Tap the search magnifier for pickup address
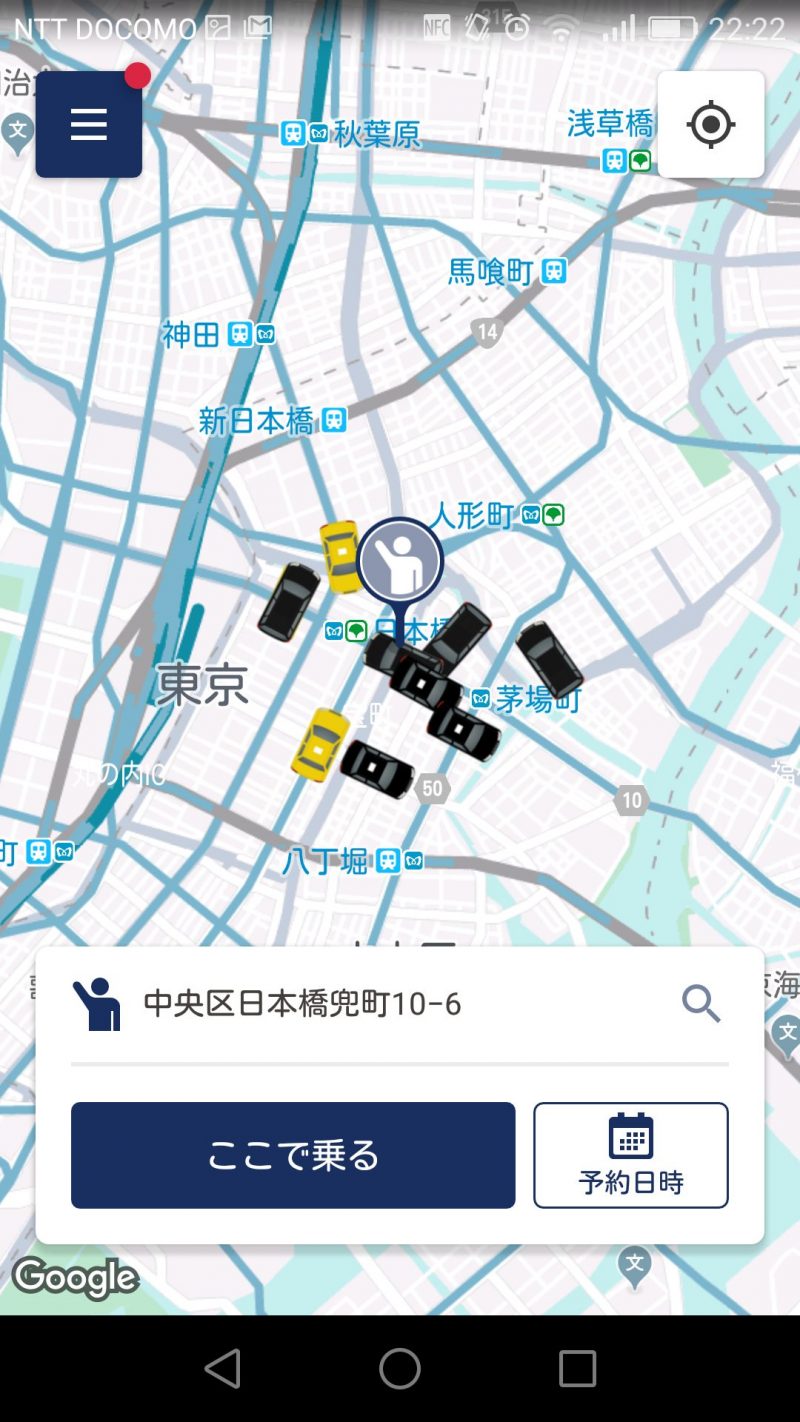The width and height of the screenshot is (800, 1422). coord(701,1003)
